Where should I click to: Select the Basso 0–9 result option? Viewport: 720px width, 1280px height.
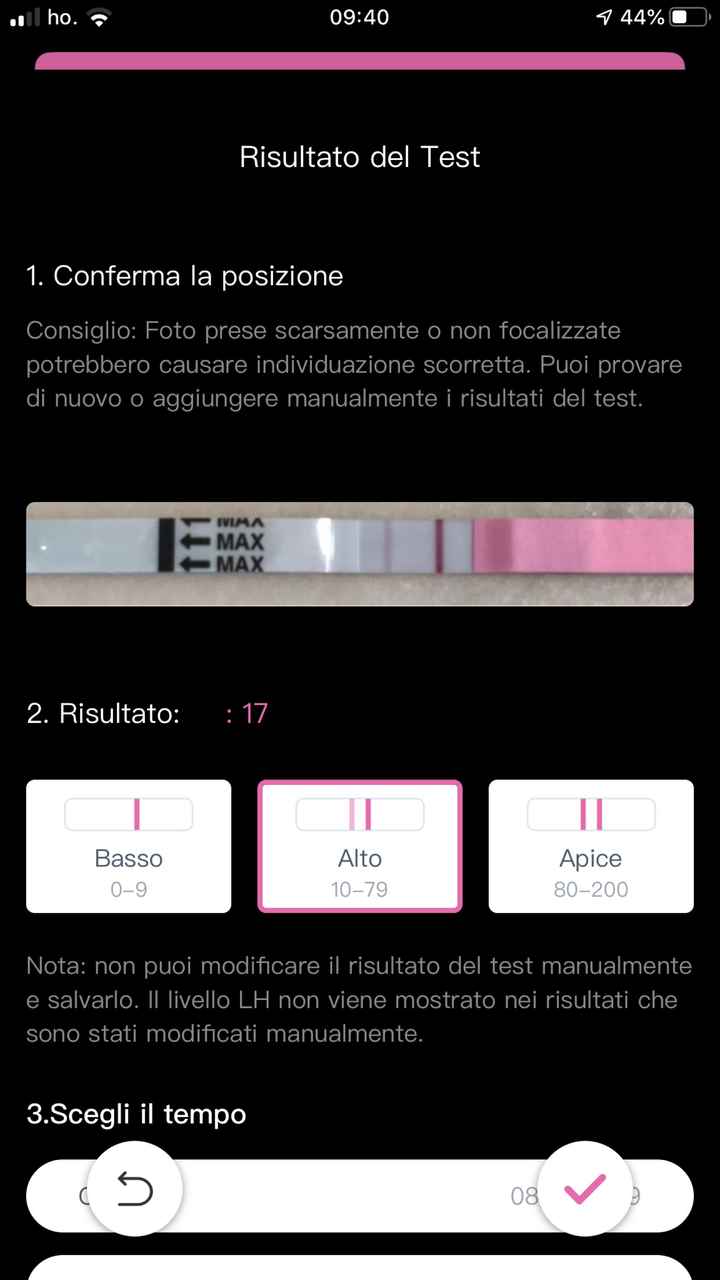pos(128,846)
